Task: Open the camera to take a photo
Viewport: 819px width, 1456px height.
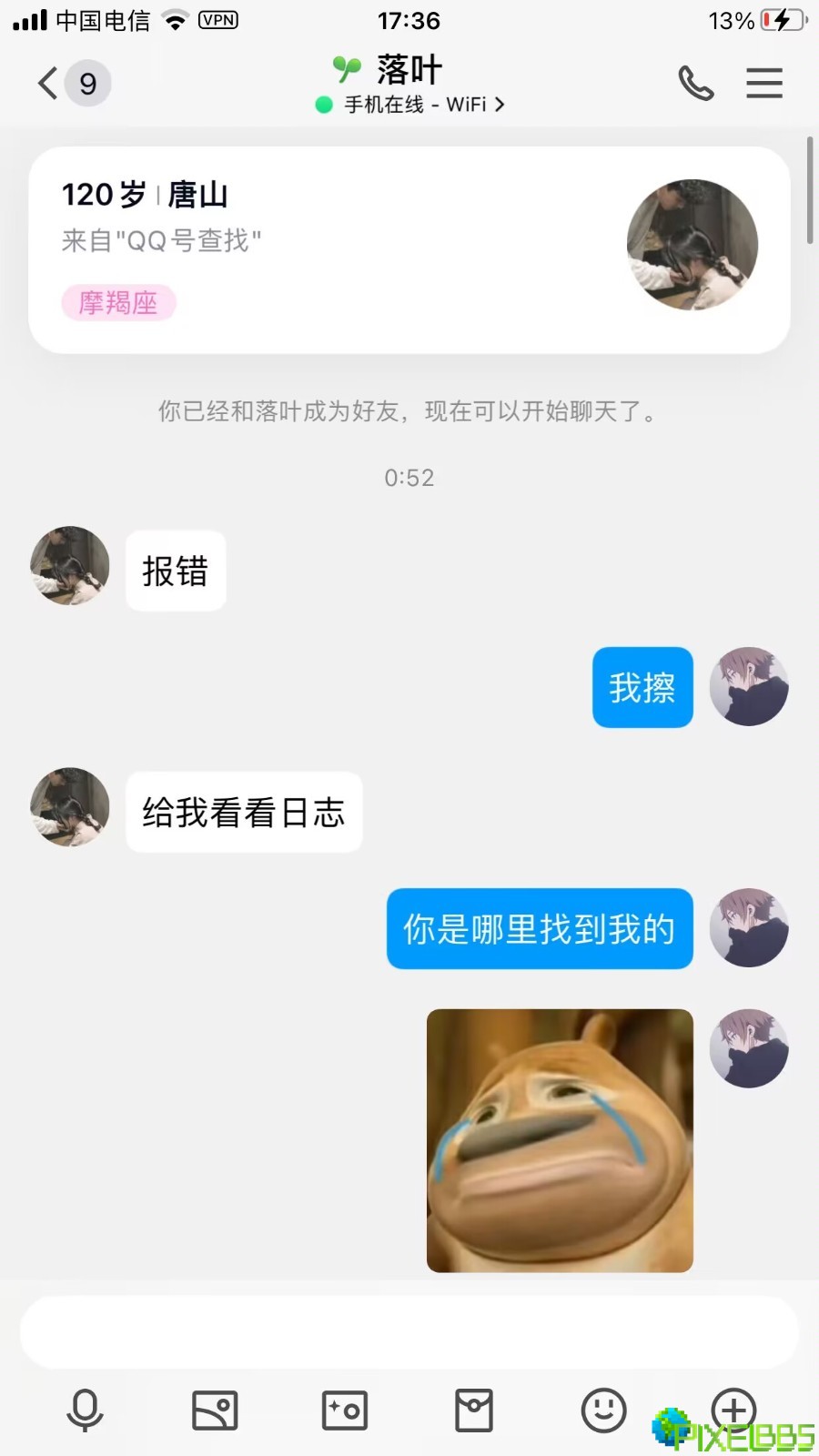Action: tap(345, 1410)
